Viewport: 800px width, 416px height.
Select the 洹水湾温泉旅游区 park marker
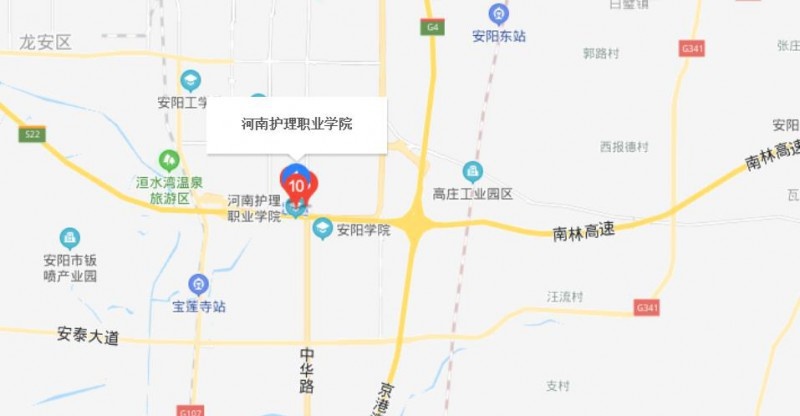tap(170, 160)
